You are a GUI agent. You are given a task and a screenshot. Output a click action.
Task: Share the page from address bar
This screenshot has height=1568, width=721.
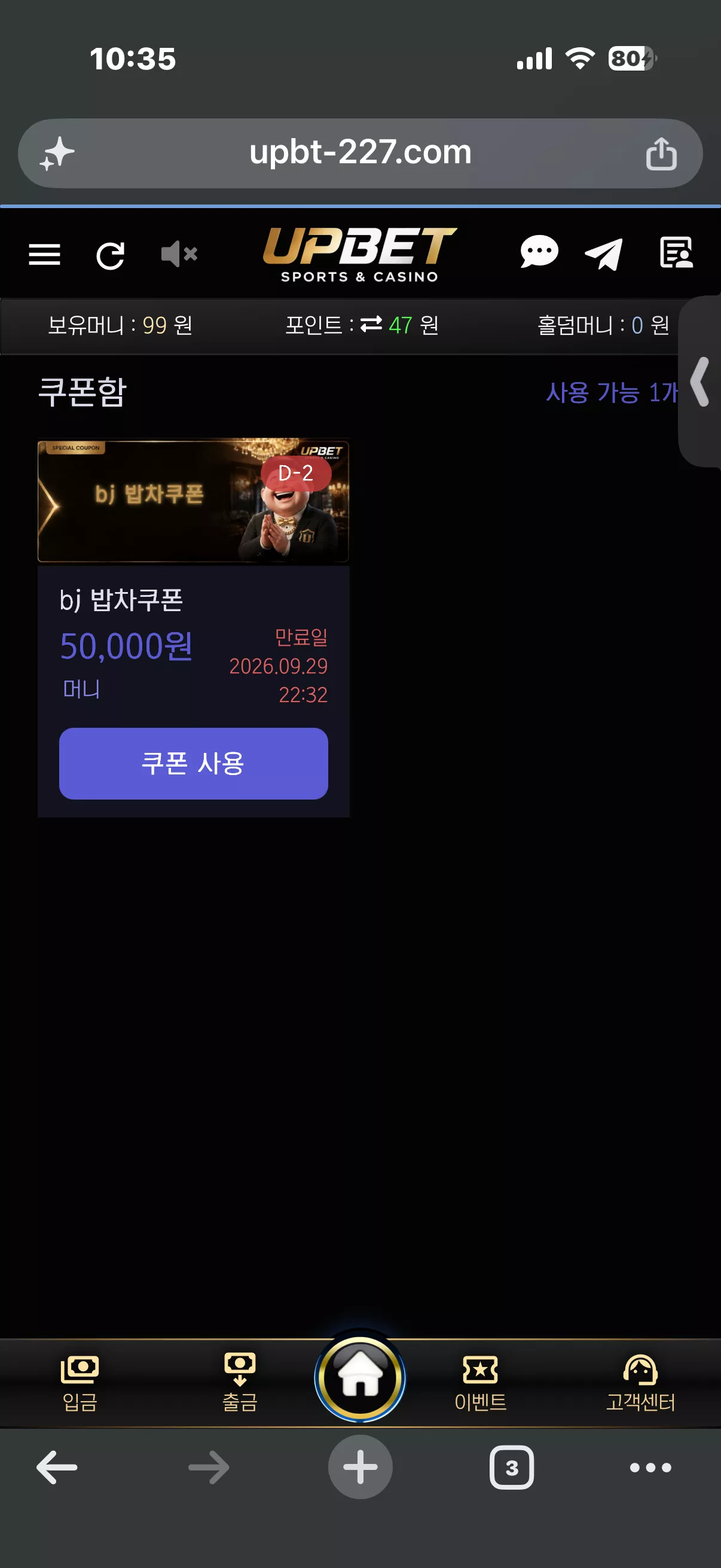[x=661, y=153]
